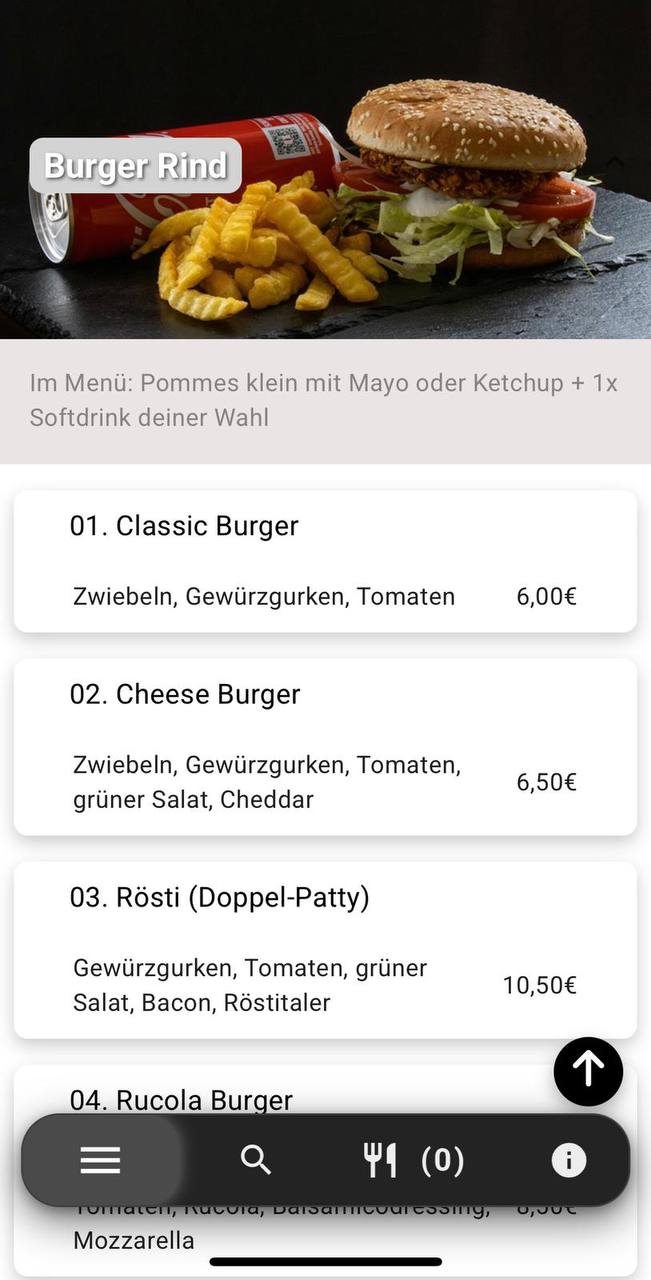Choose the 03. Rösti (Doppel-Patty) item
This screenshot has height=1280, width=651.
click(325, 949)
